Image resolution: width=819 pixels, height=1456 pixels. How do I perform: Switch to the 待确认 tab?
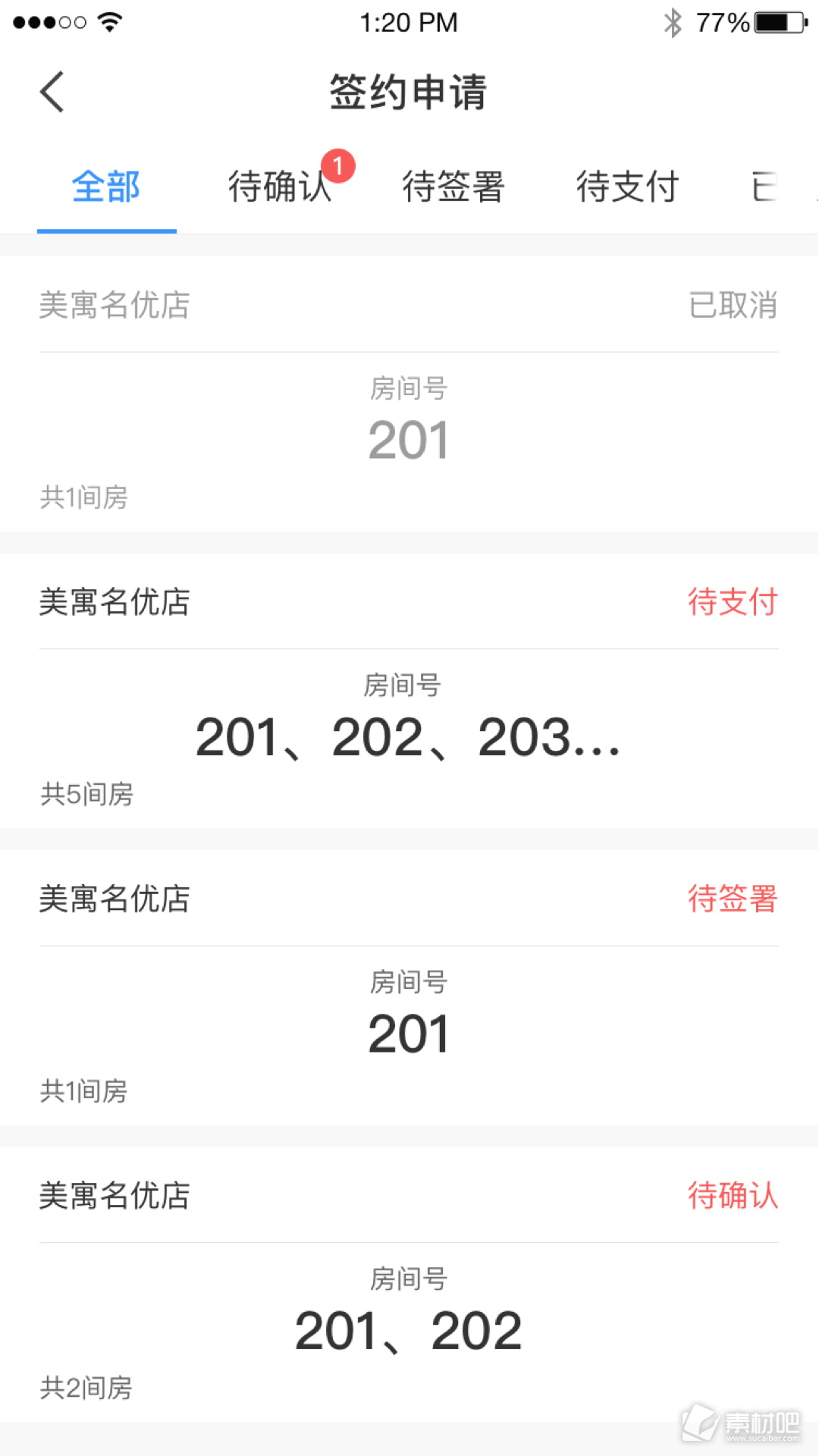tap(280, 187)
